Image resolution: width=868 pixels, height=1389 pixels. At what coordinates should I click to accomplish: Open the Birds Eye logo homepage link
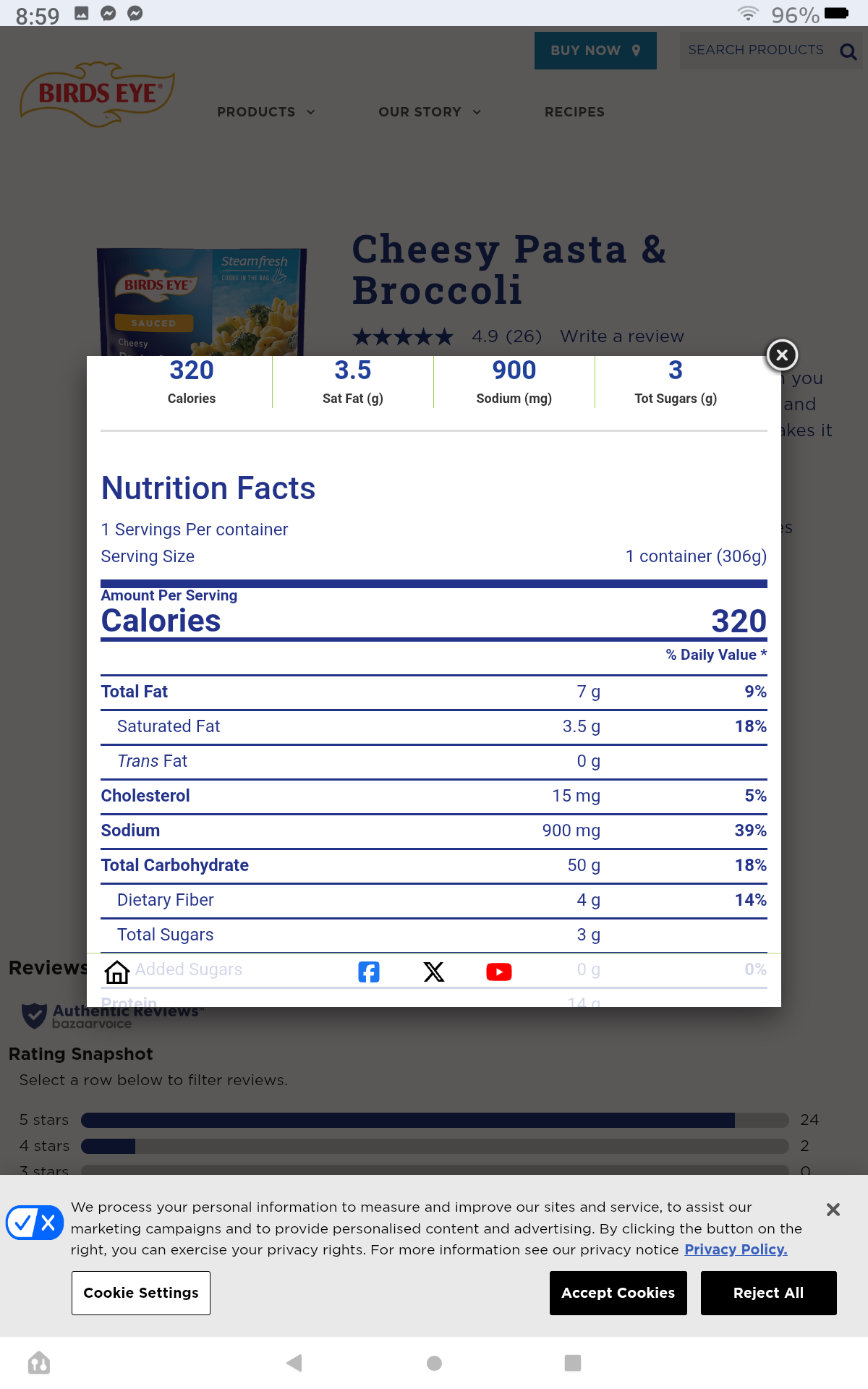pos(98,94)
